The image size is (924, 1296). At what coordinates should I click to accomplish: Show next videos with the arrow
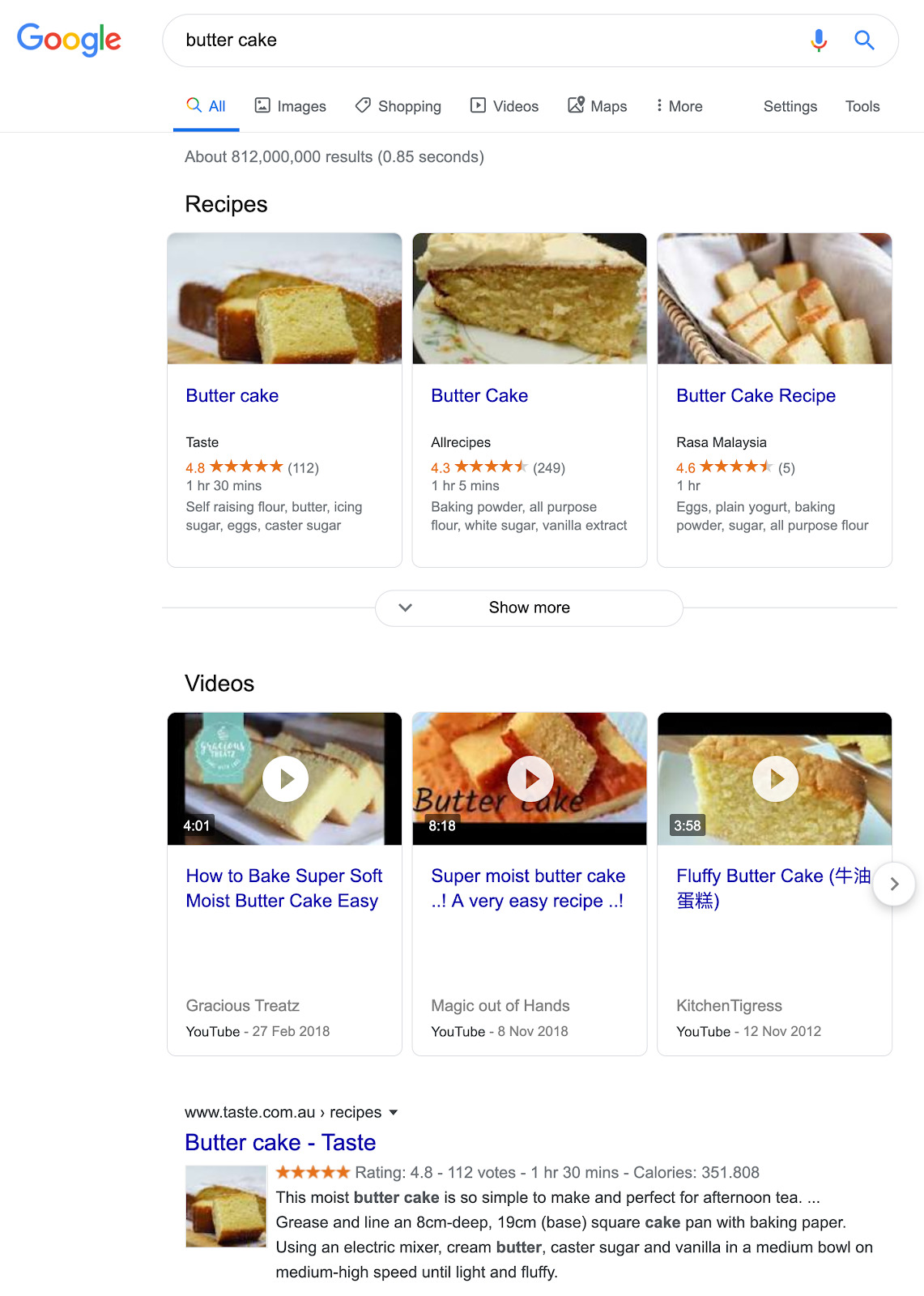click(894, 884)
